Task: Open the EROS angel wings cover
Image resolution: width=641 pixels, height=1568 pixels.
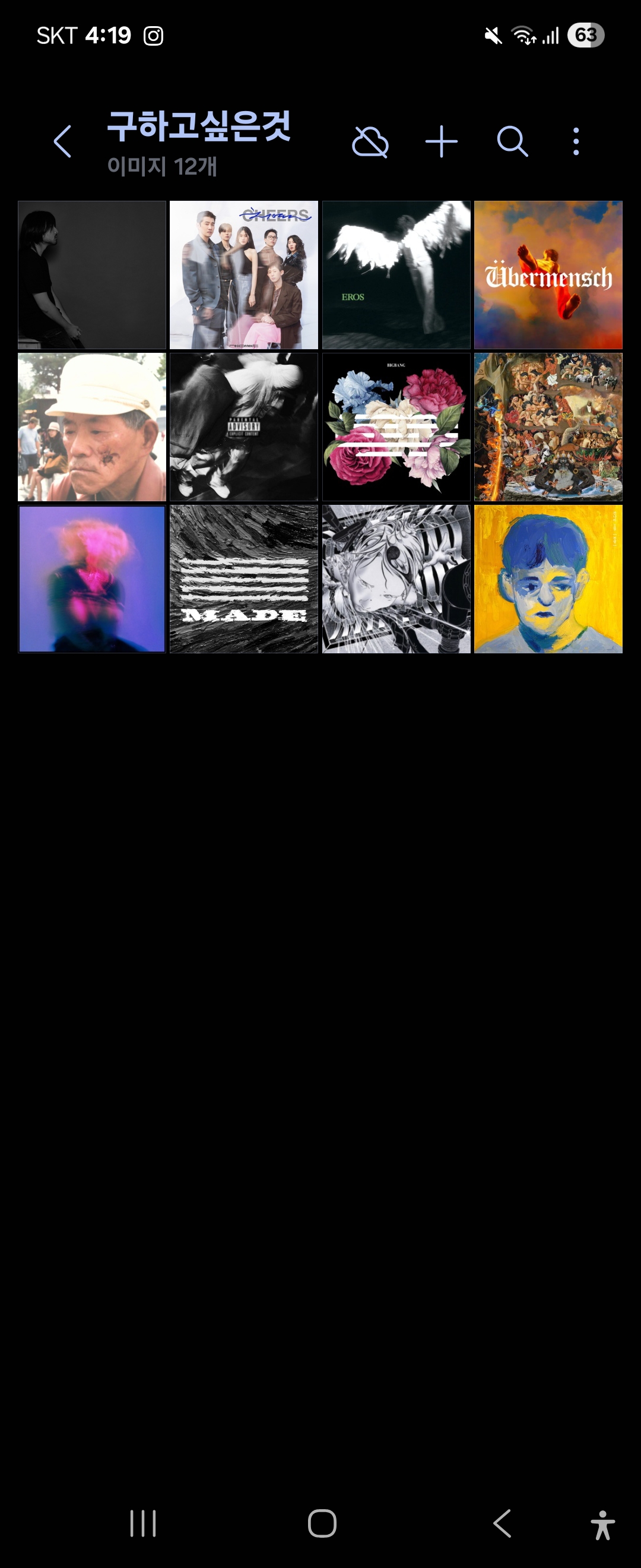Action: click(x=396, y=274)
